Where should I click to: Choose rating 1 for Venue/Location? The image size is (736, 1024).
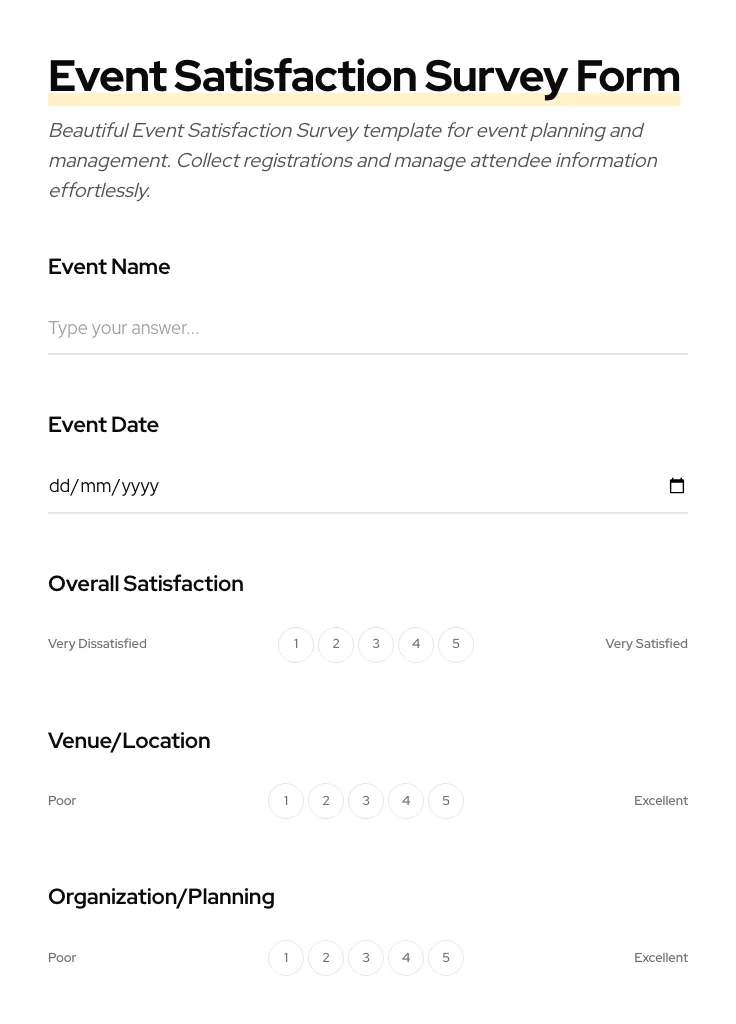(286, 800)
